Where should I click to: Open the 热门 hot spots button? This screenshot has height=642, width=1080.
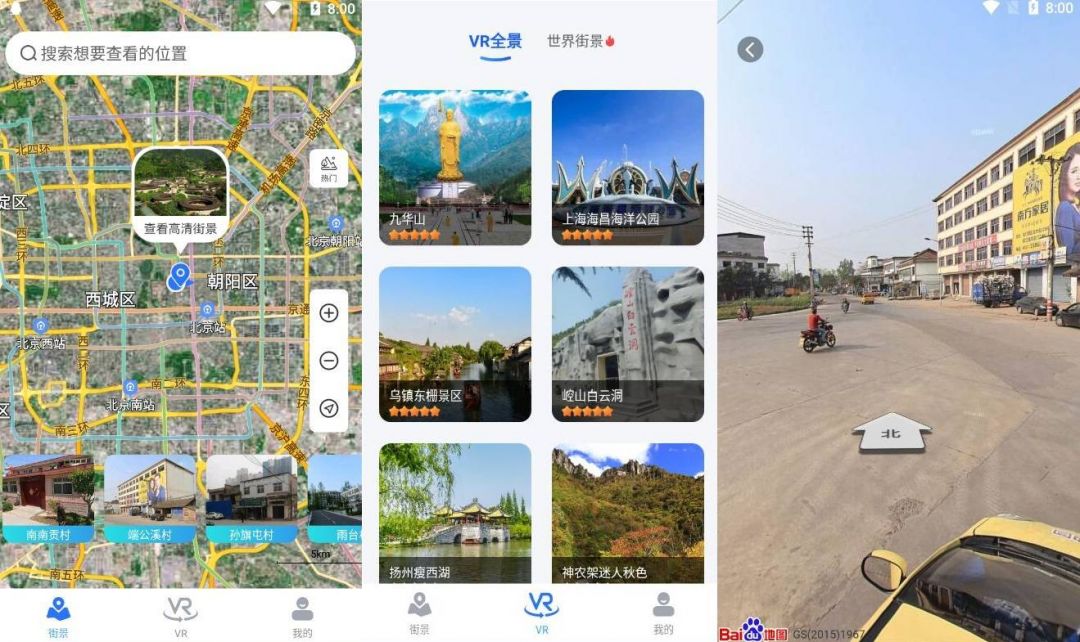click(328, 167)
